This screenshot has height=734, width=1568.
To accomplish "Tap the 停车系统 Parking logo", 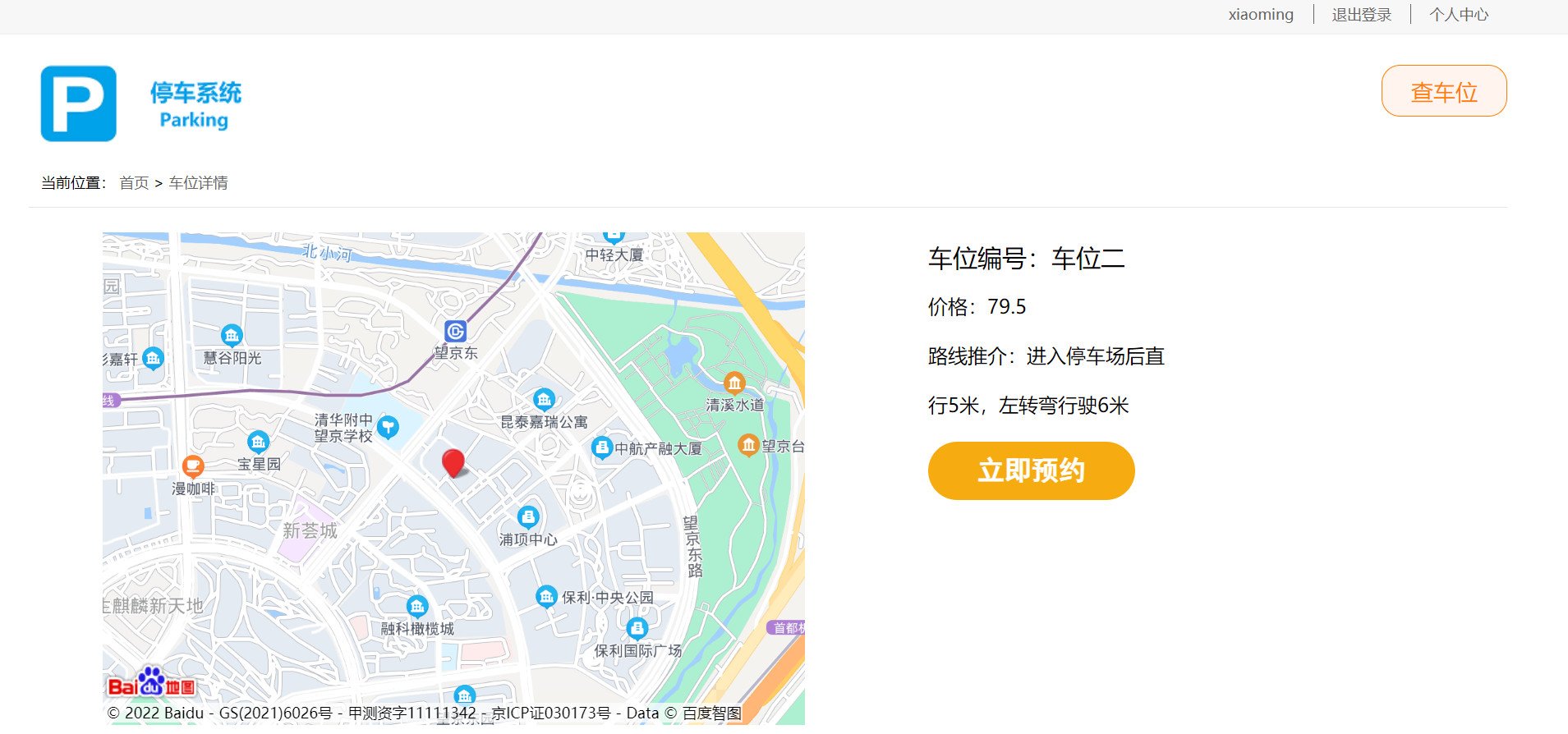I will [x=141, y=104].
